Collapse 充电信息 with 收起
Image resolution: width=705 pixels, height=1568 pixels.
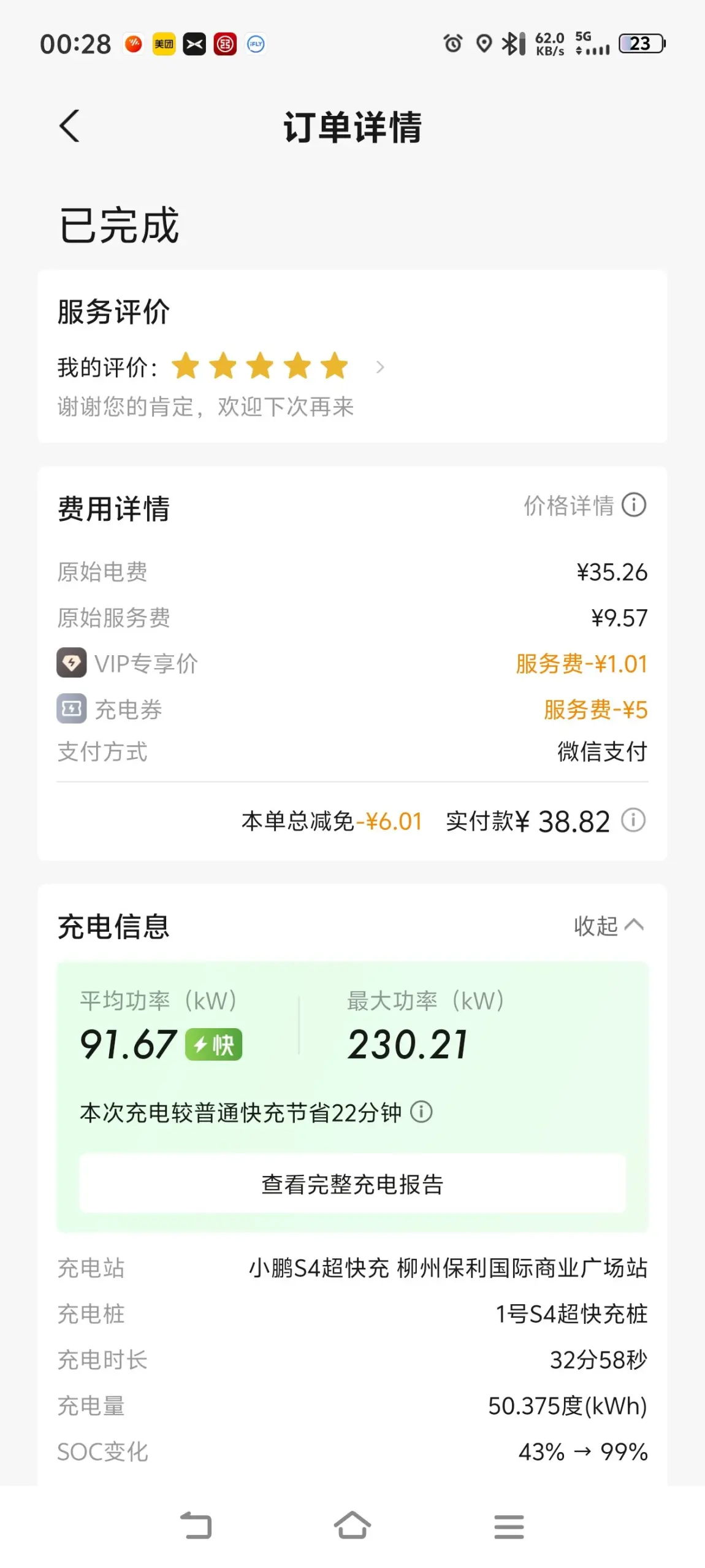(609, 925)
